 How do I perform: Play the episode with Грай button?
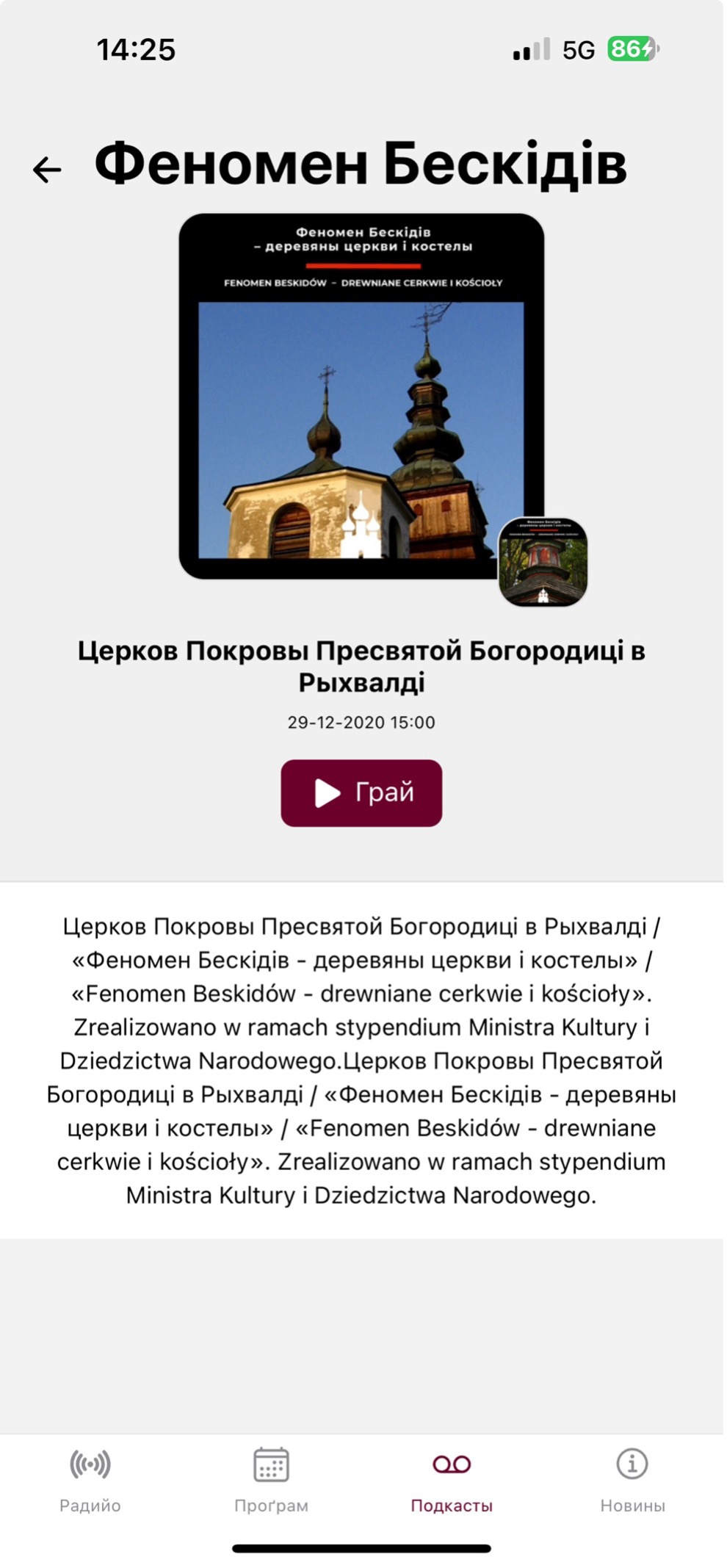(361, 792)
